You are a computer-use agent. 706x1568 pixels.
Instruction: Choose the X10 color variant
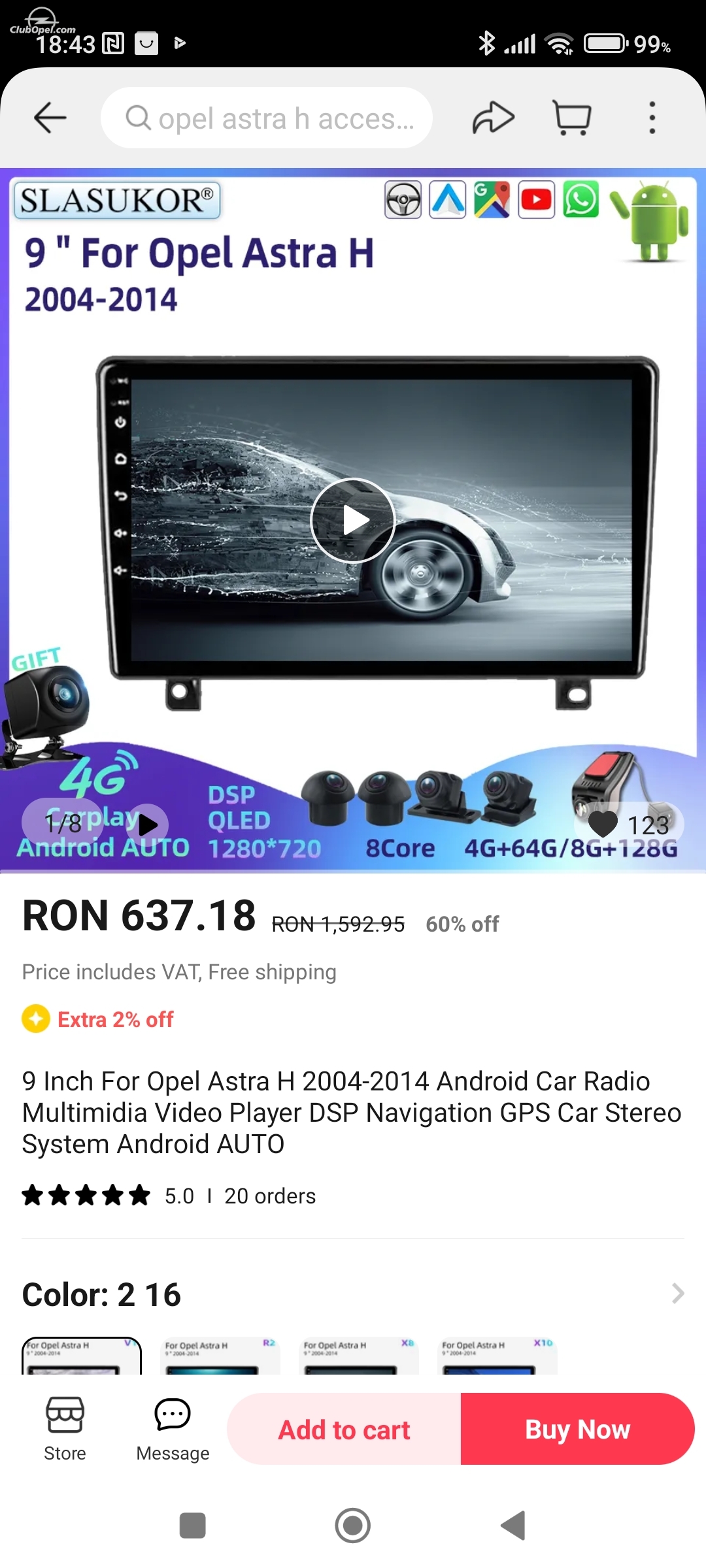pos(497,1356)
